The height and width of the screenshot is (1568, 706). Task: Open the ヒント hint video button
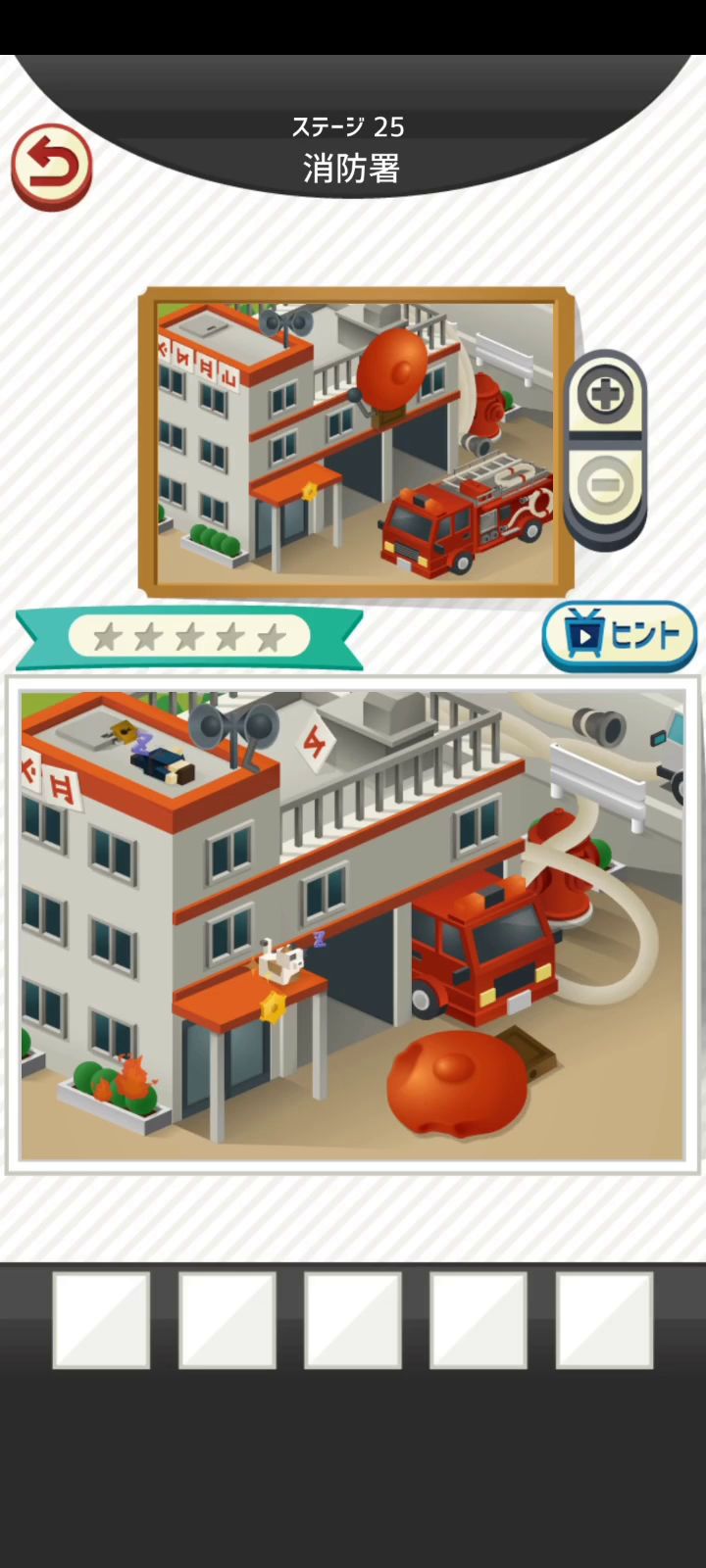coord(619,635)
